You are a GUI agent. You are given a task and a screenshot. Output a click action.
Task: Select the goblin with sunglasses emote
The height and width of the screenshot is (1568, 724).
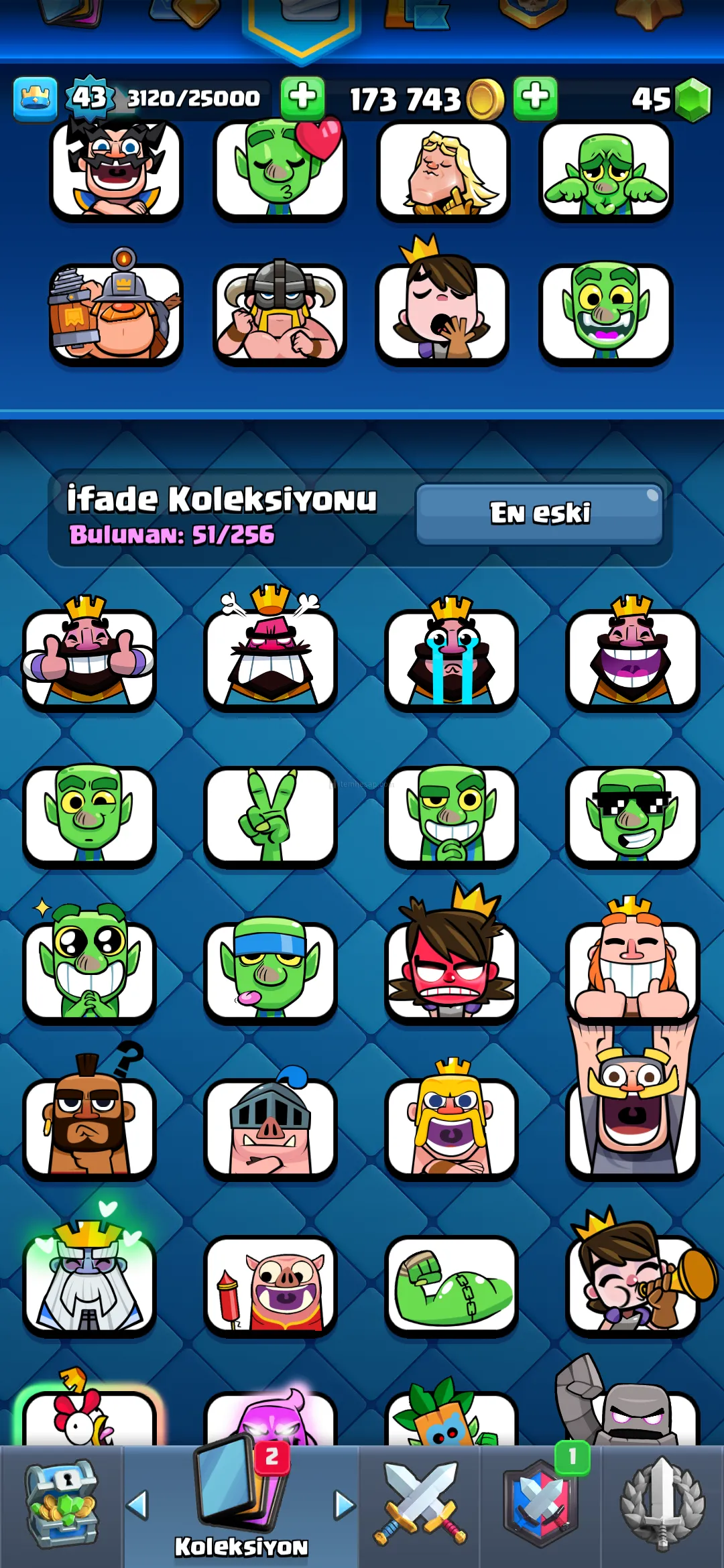(x=632, y=815)
